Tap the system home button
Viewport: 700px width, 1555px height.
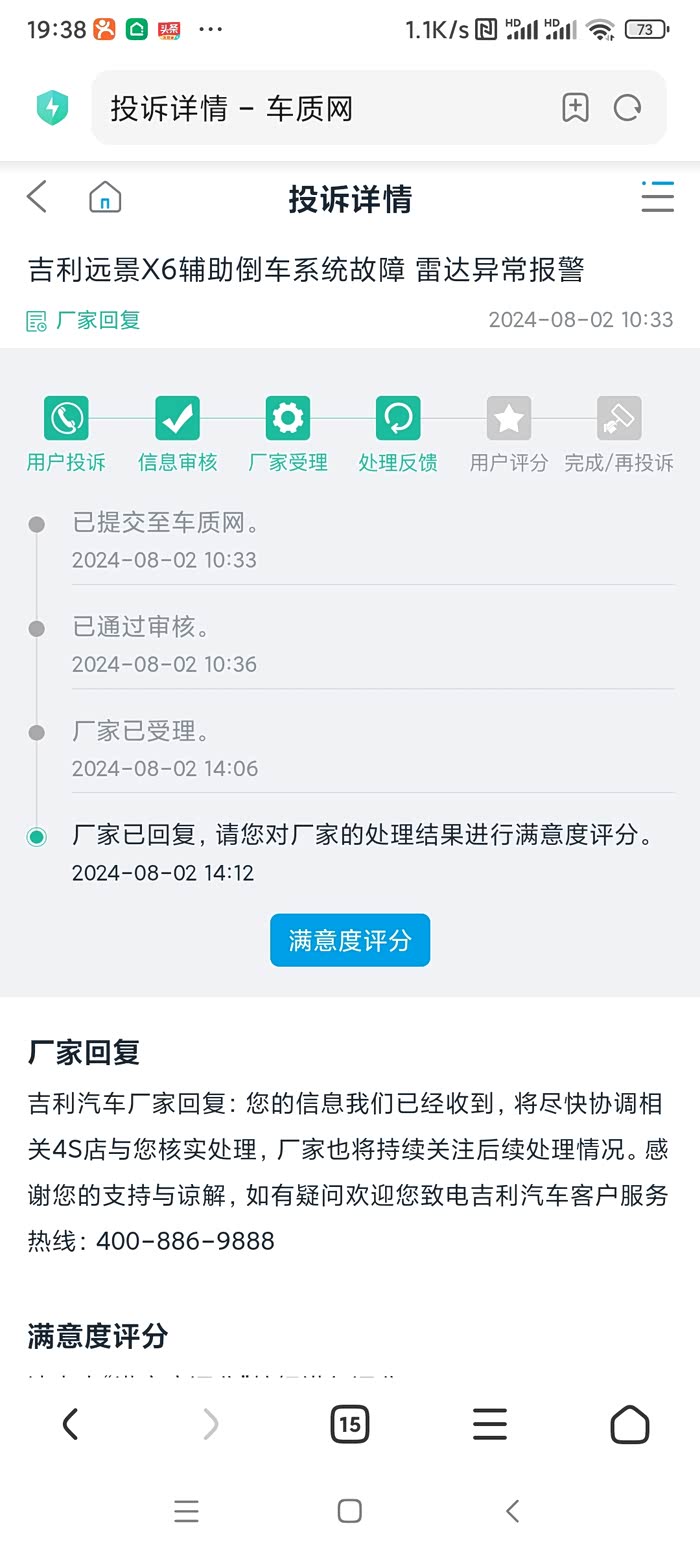pos(350,1511)
